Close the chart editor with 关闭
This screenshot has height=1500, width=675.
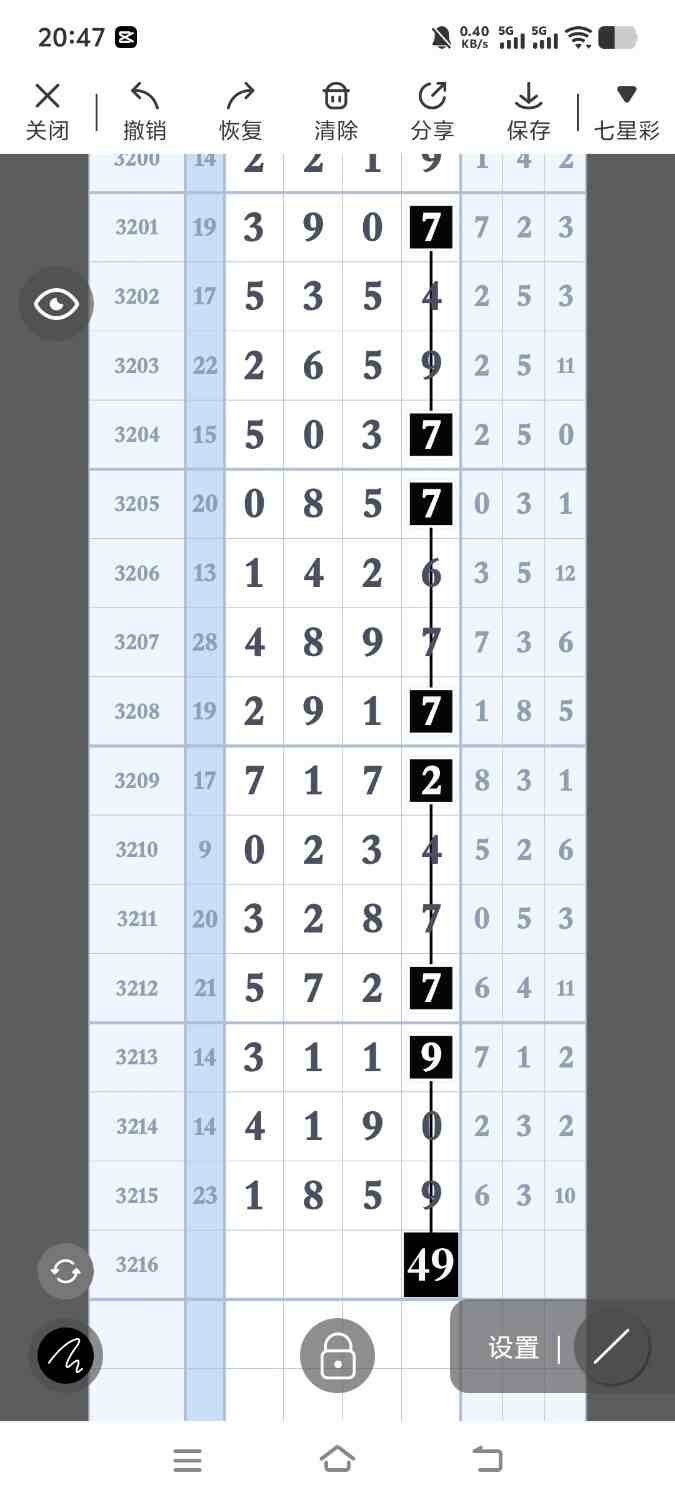47,111
